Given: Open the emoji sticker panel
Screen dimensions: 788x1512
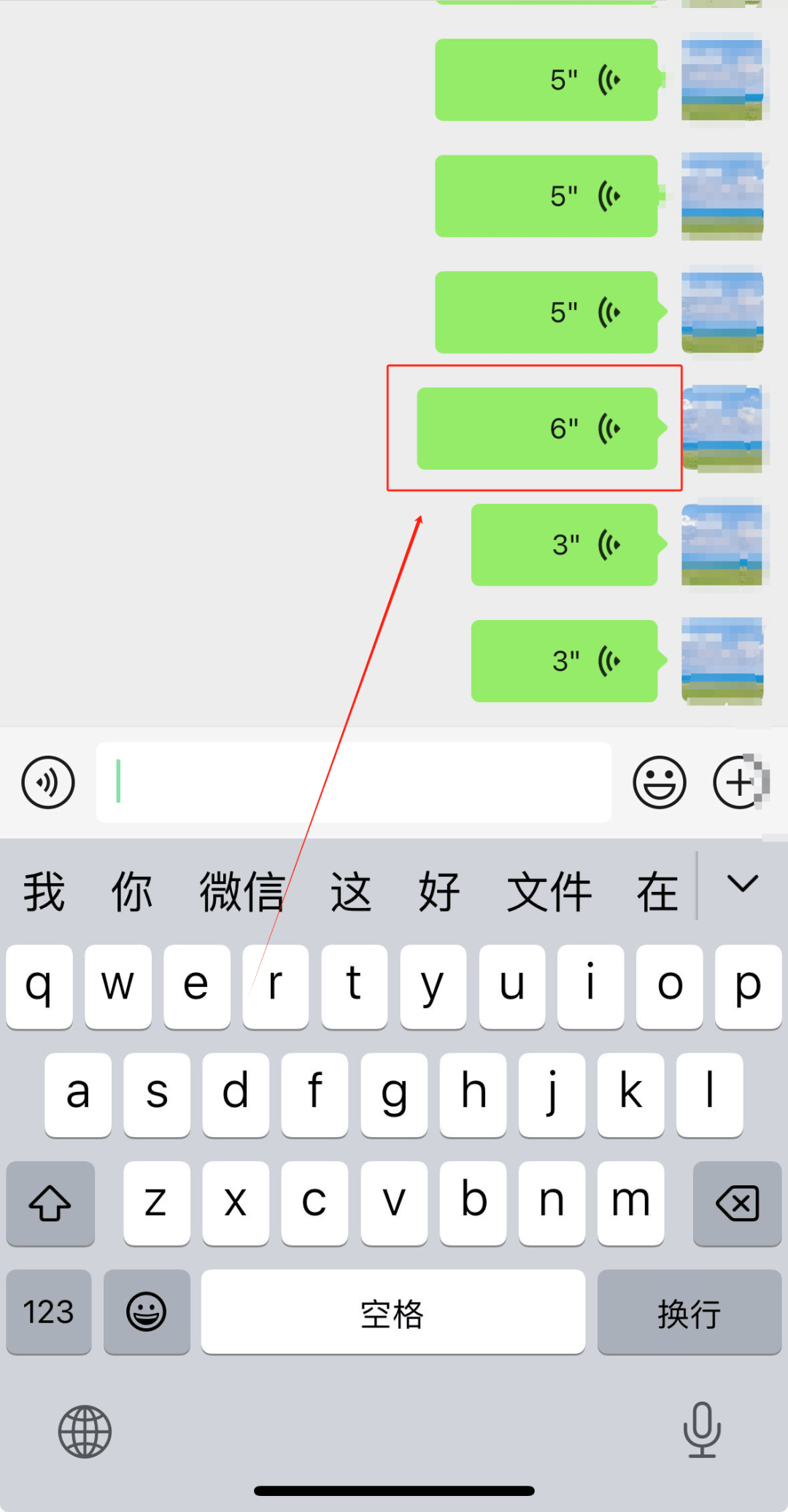Looking at the screenshot, I should click(x=660, y=783).
